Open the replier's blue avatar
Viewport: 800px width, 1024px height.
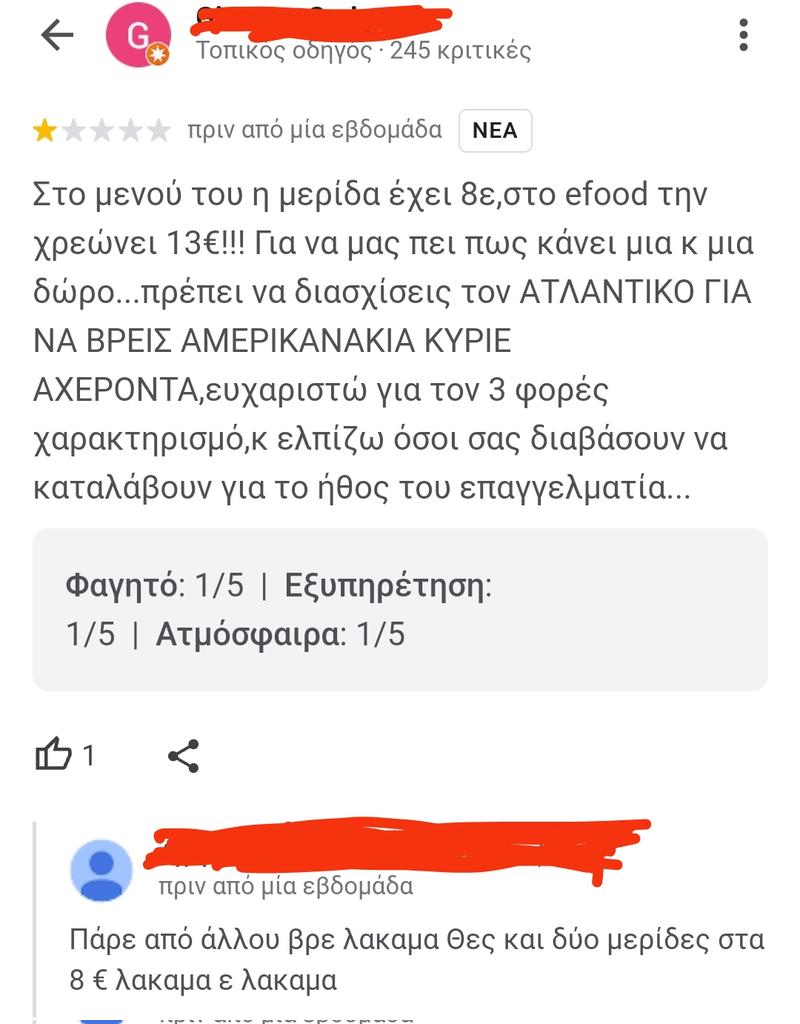pos(101,870)
